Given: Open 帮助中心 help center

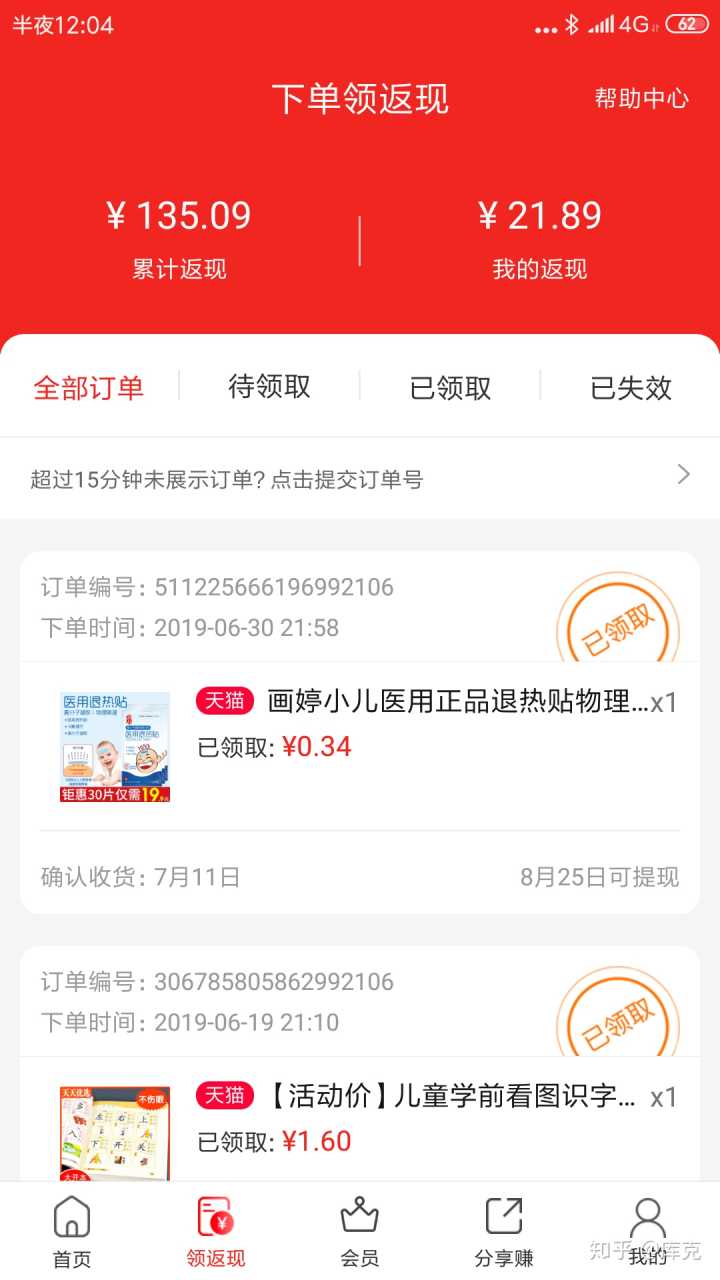Looking at the screenshot, I should [641, 98].
